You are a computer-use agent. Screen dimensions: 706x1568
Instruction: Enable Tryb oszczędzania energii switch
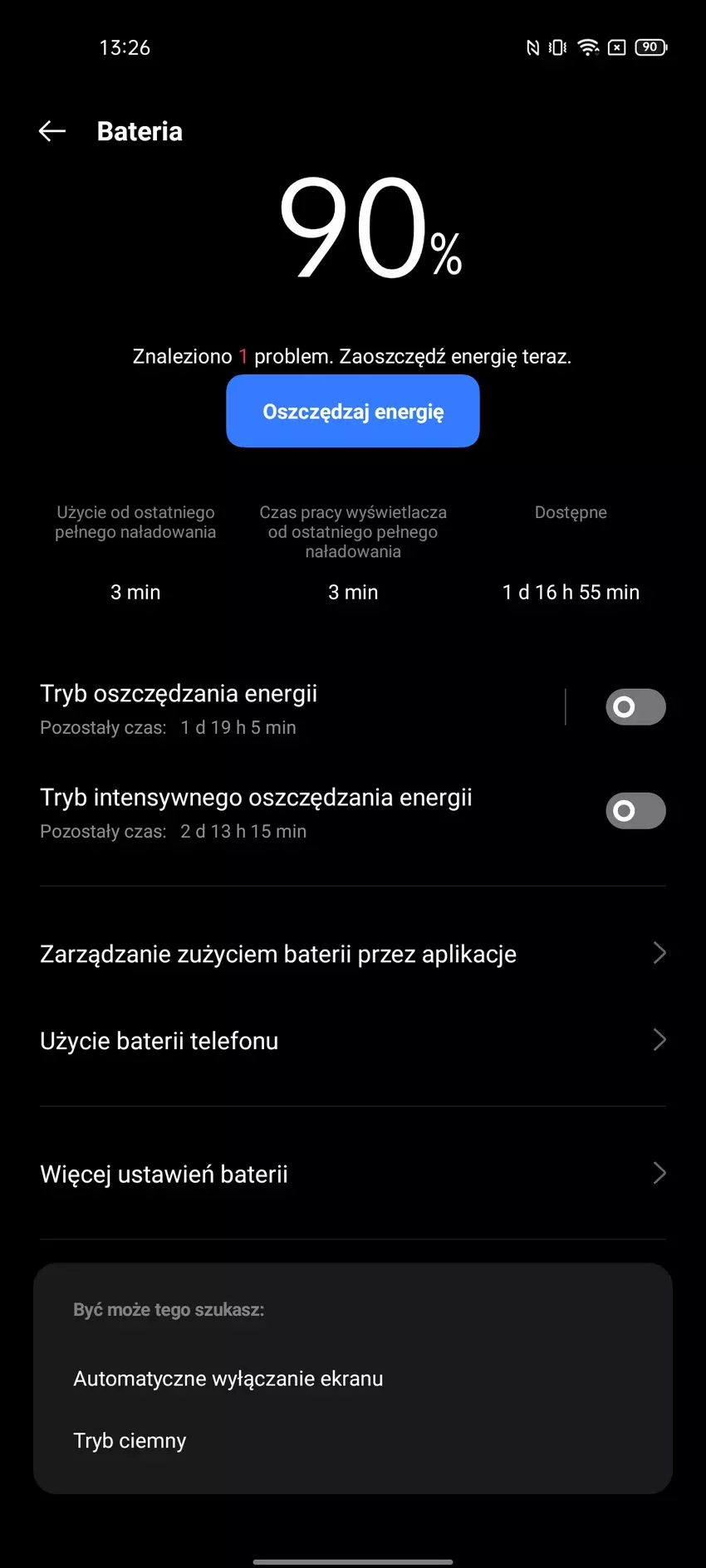(x=635, y=707)
